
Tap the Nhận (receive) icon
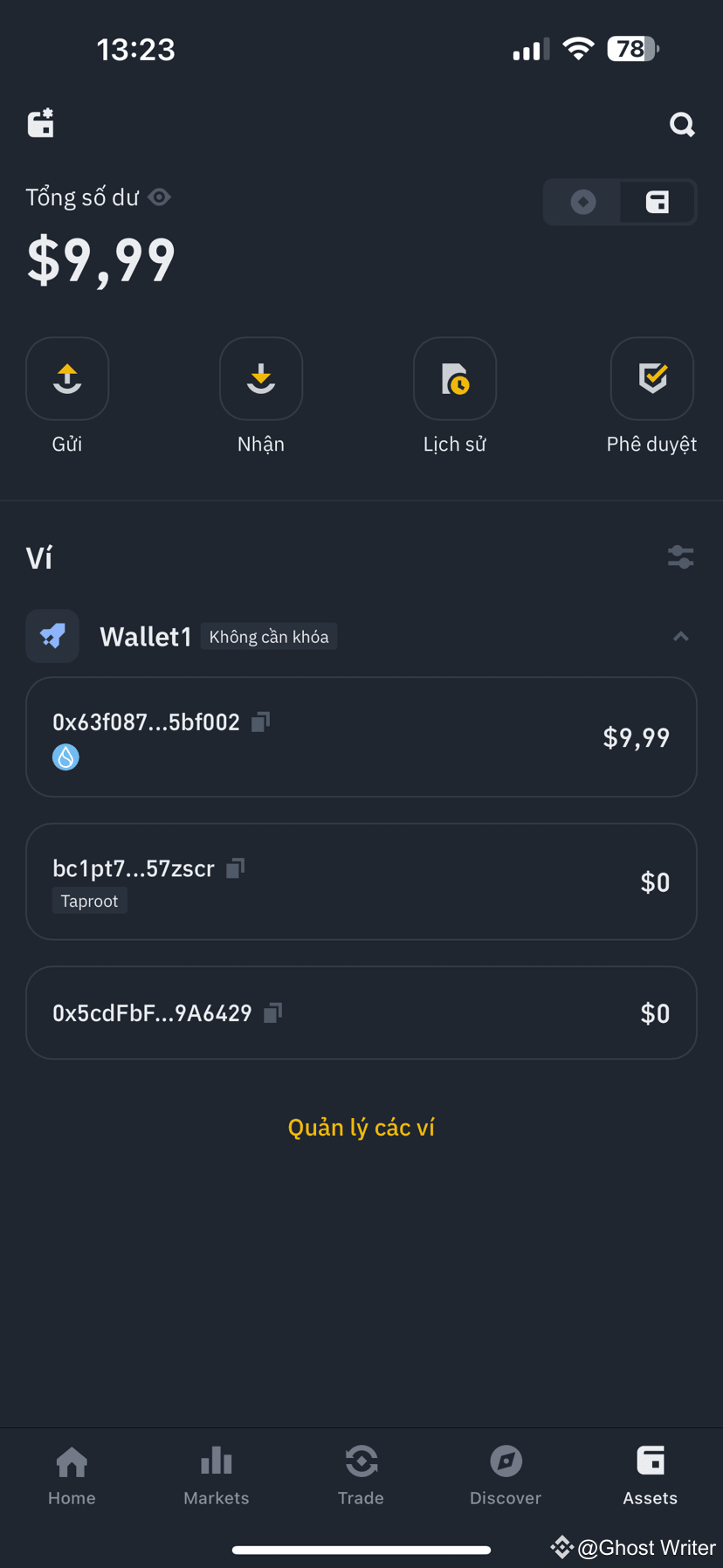coord(260,378)
